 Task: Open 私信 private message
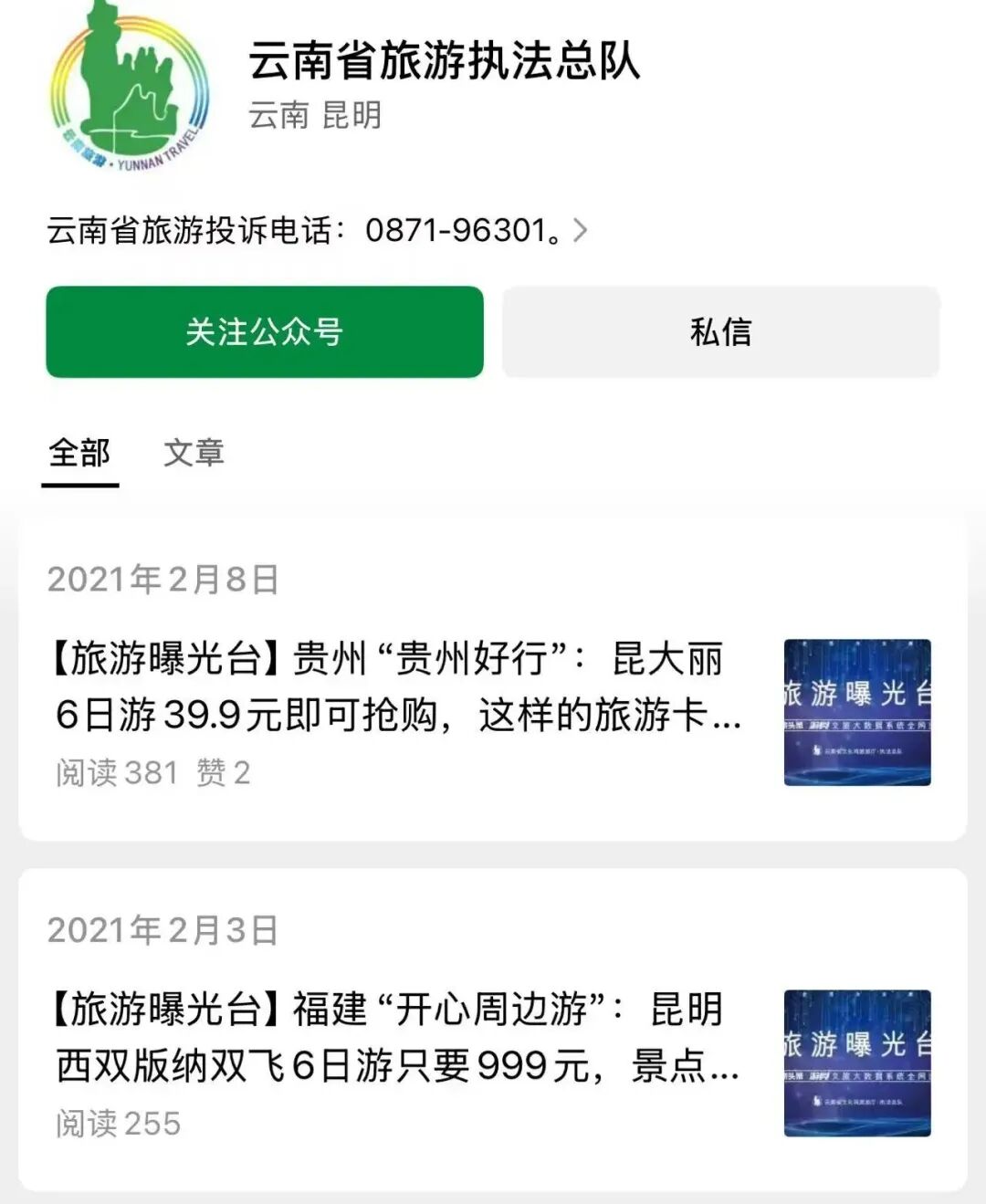[720, 331]
